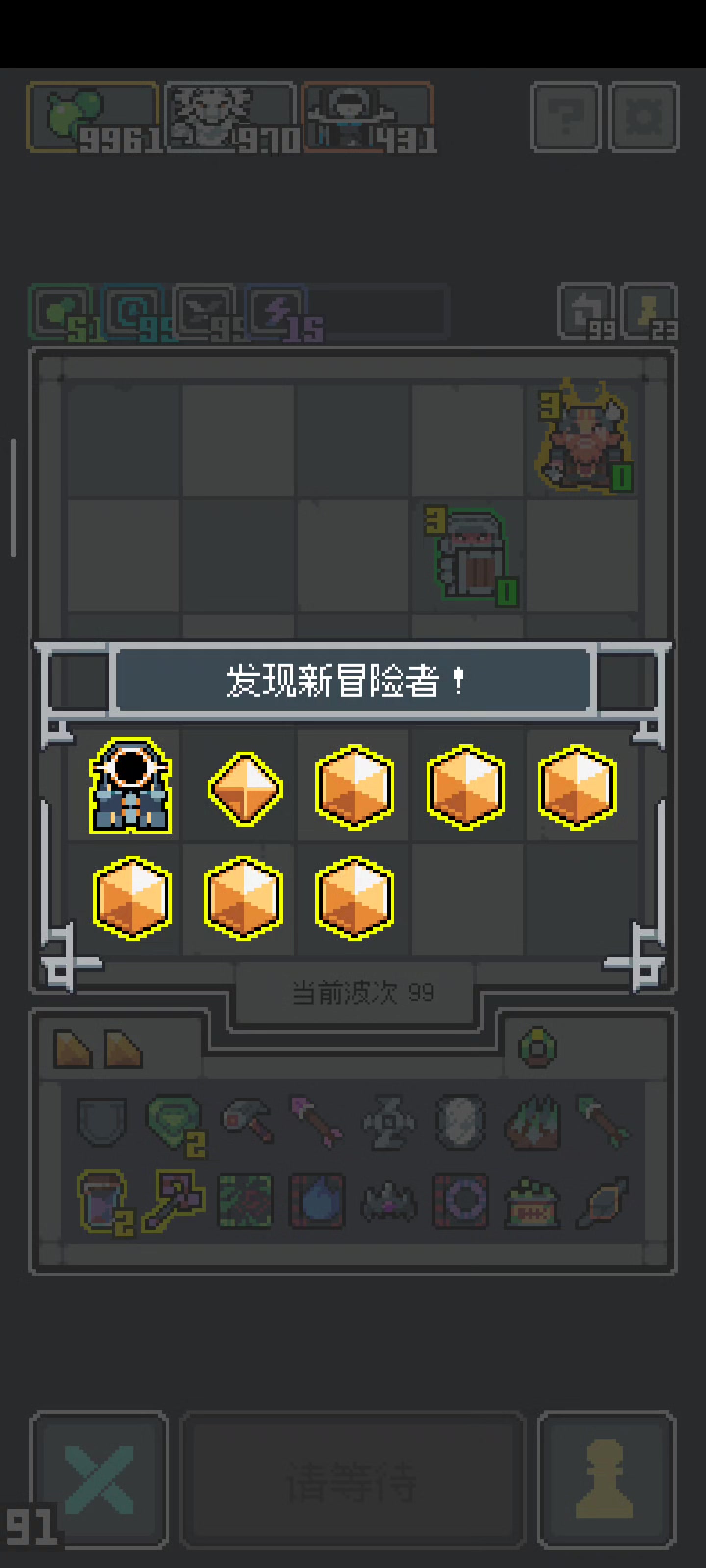706x1568 pixels.
Task: Select the shield knight on the board
Action: [472, 556]
